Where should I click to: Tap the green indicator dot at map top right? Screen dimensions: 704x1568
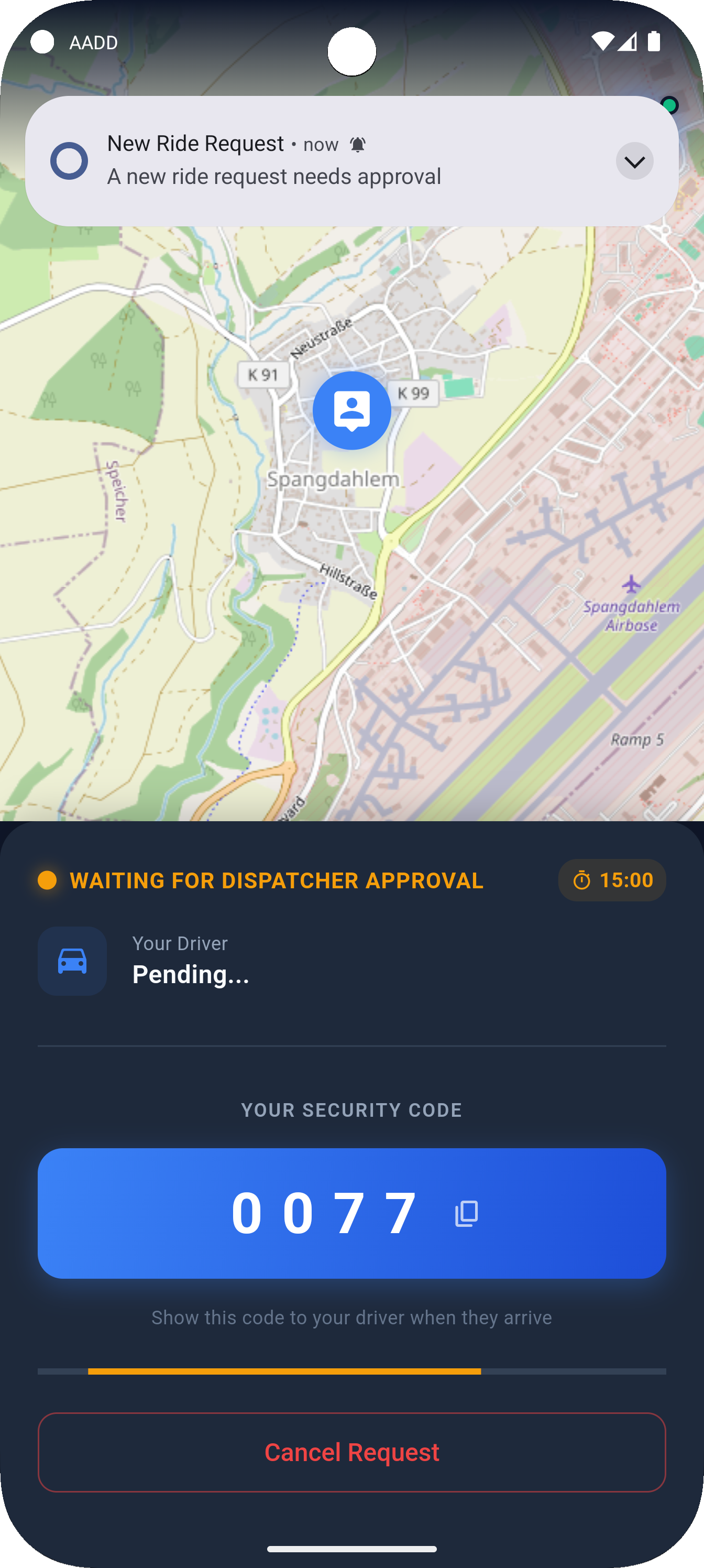[670, 105]
